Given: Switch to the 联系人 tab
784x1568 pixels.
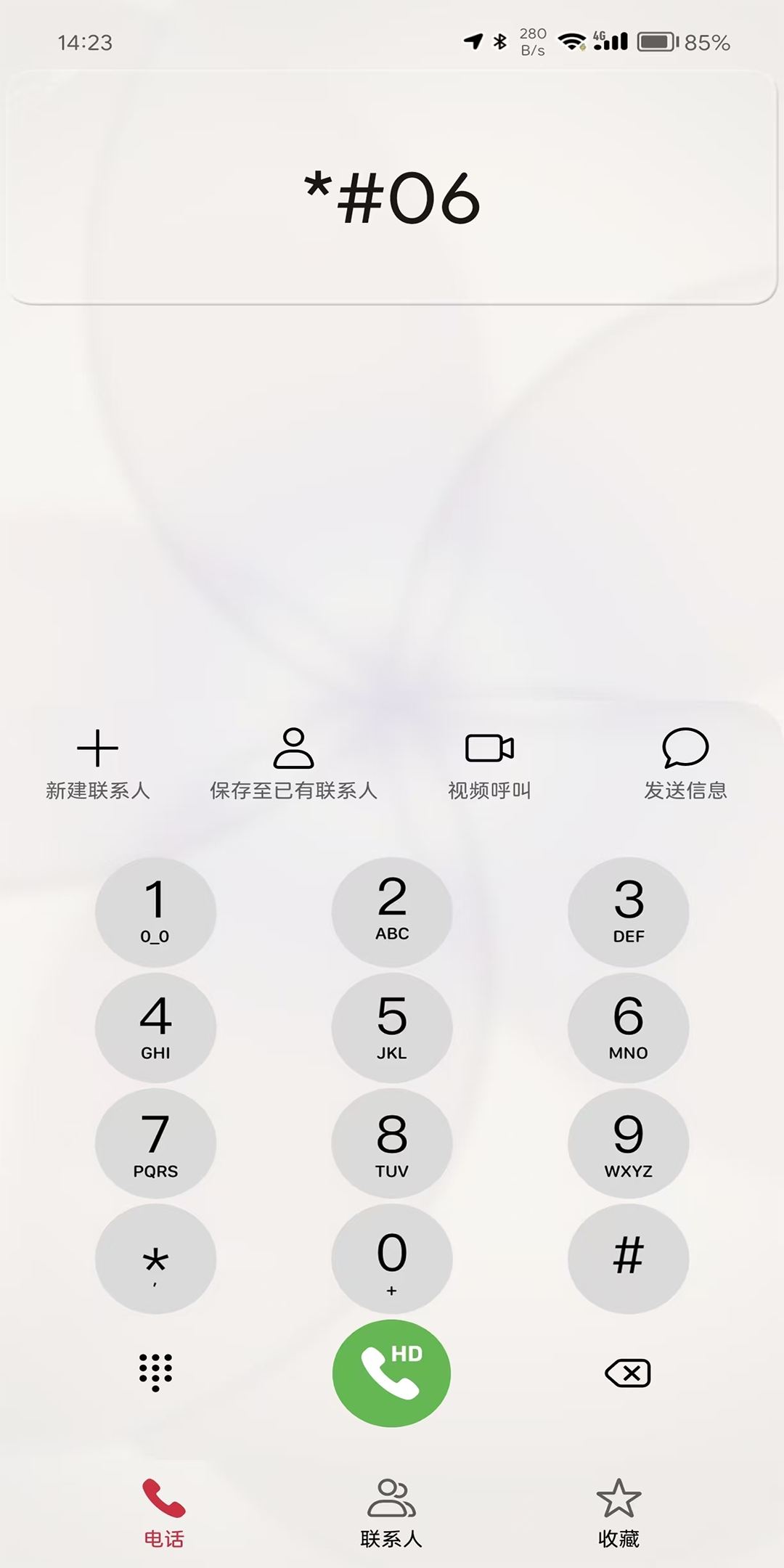Looking at the screenshot, I should (391, 1512).
